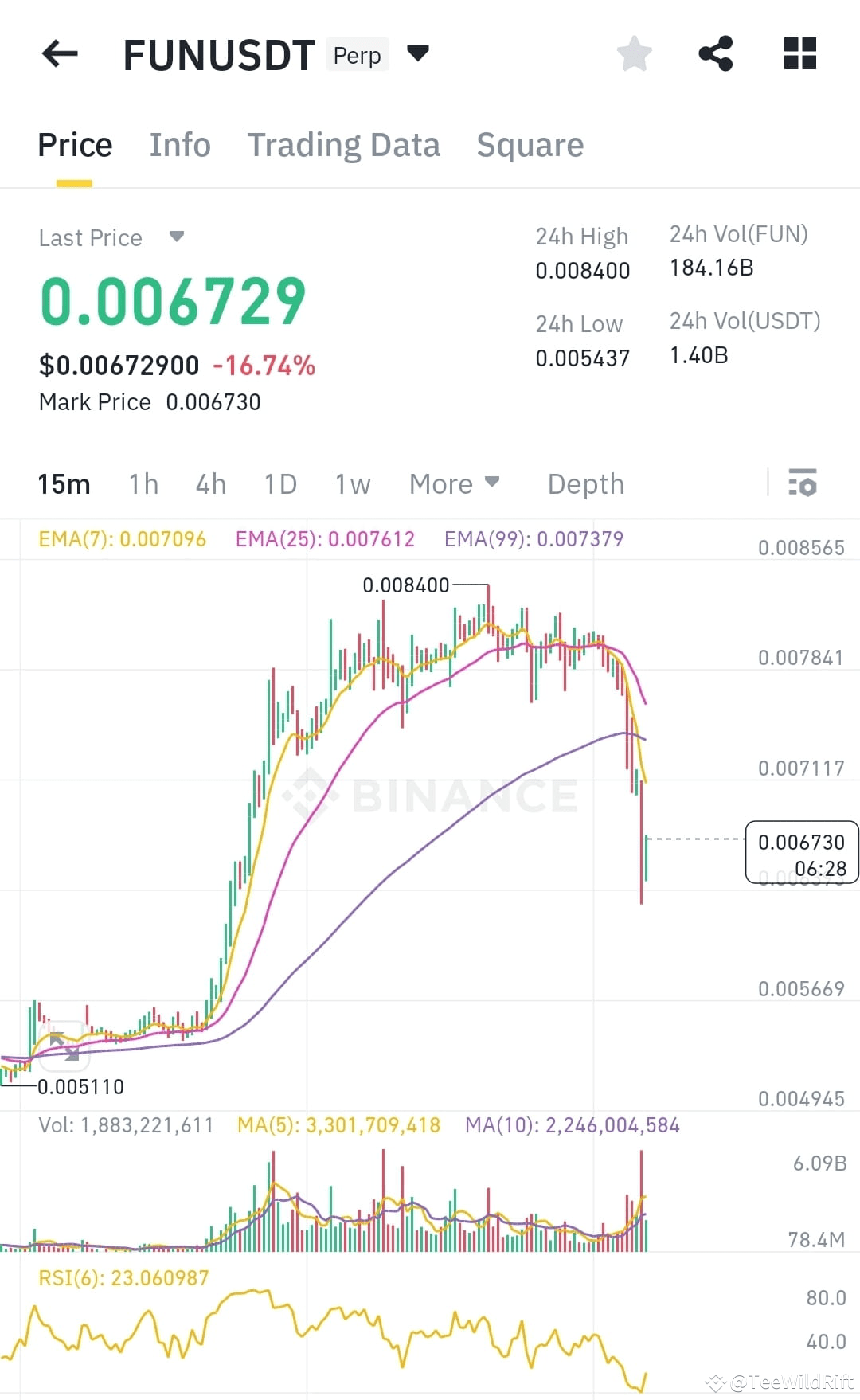Navigate back using the back arrow
This screenshot has height=1400, width=860.
pyautogui.click(x=58, y=53)
